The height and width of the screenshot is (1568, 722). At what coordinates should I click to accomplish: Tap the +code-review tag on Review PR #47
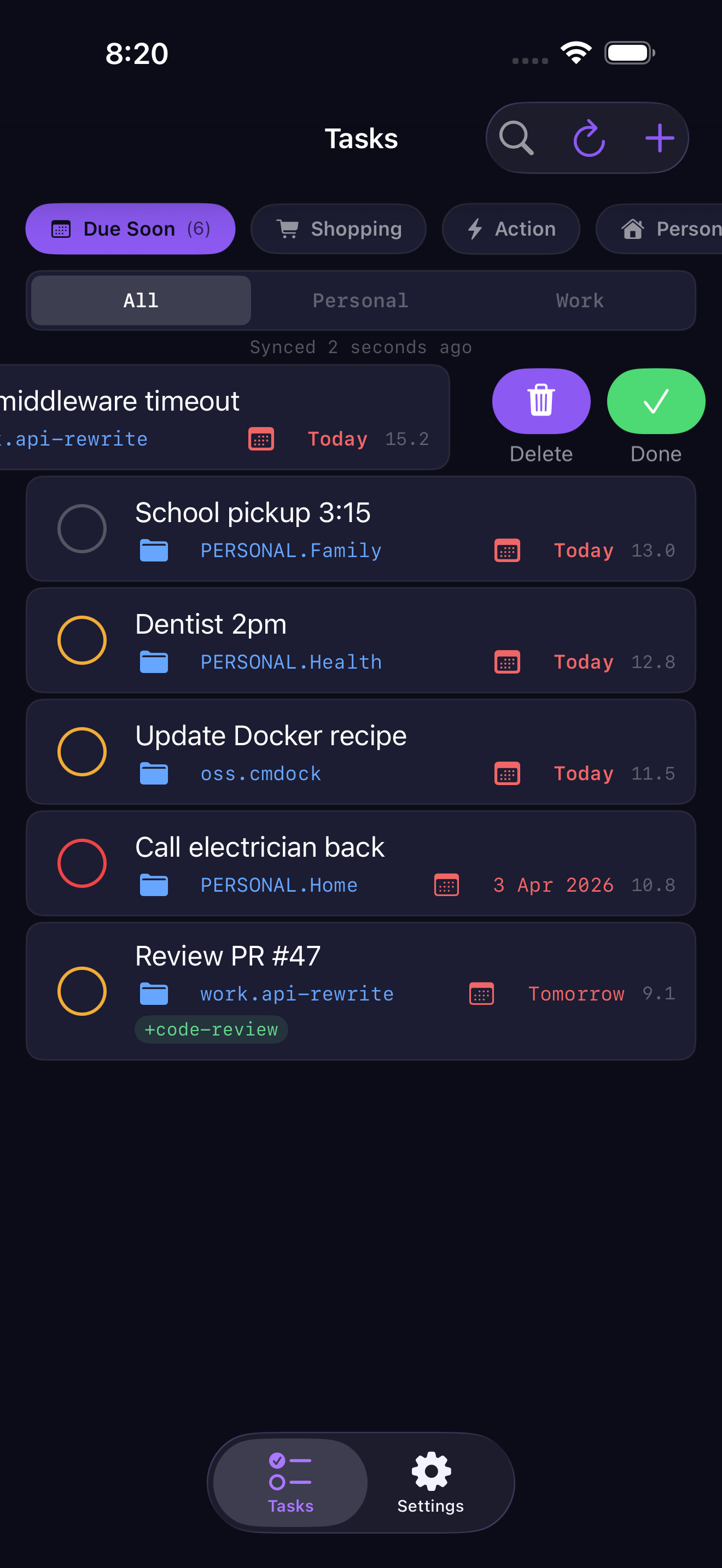[x=211, y=1029]
